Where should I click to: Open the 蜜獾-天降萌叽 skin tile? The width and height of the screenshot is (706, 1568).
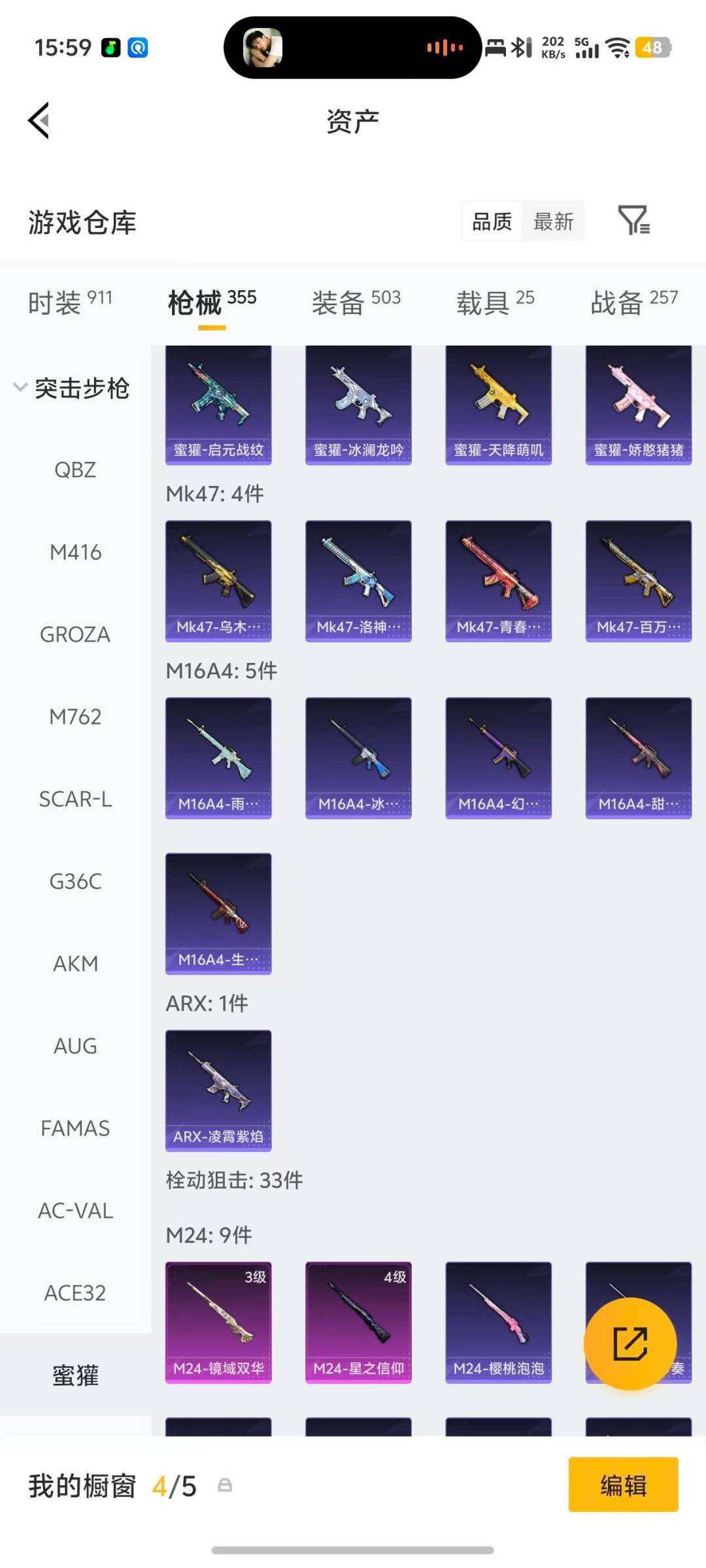498,405
